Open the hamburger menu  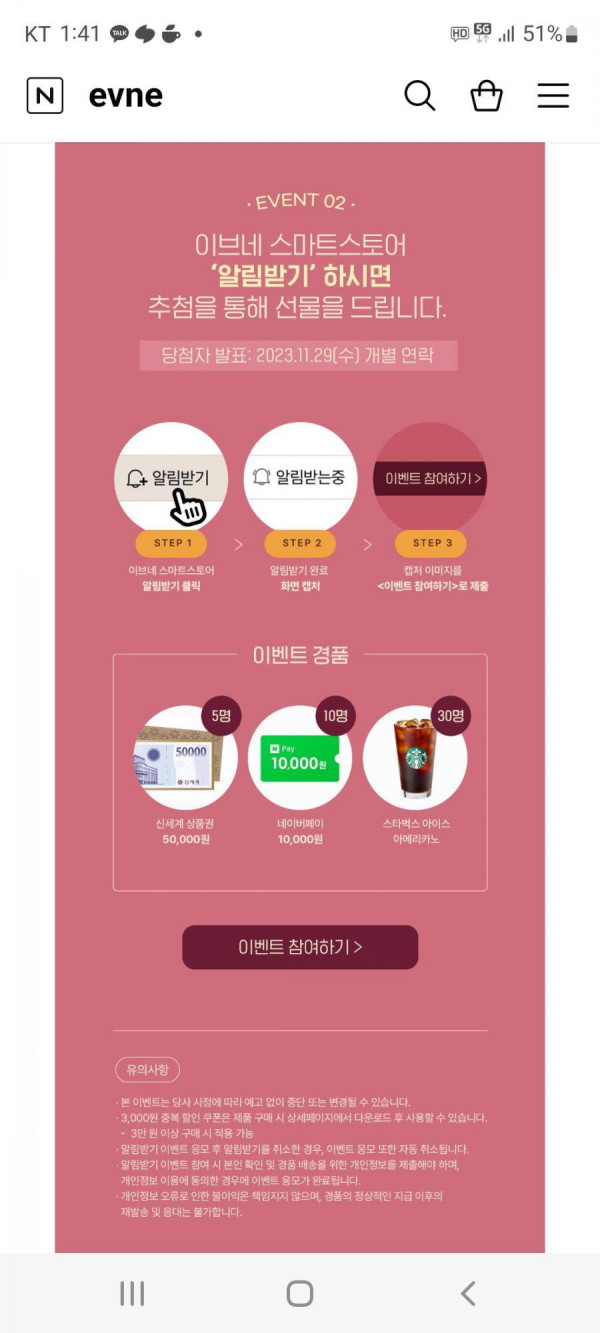tap(553, 96)
